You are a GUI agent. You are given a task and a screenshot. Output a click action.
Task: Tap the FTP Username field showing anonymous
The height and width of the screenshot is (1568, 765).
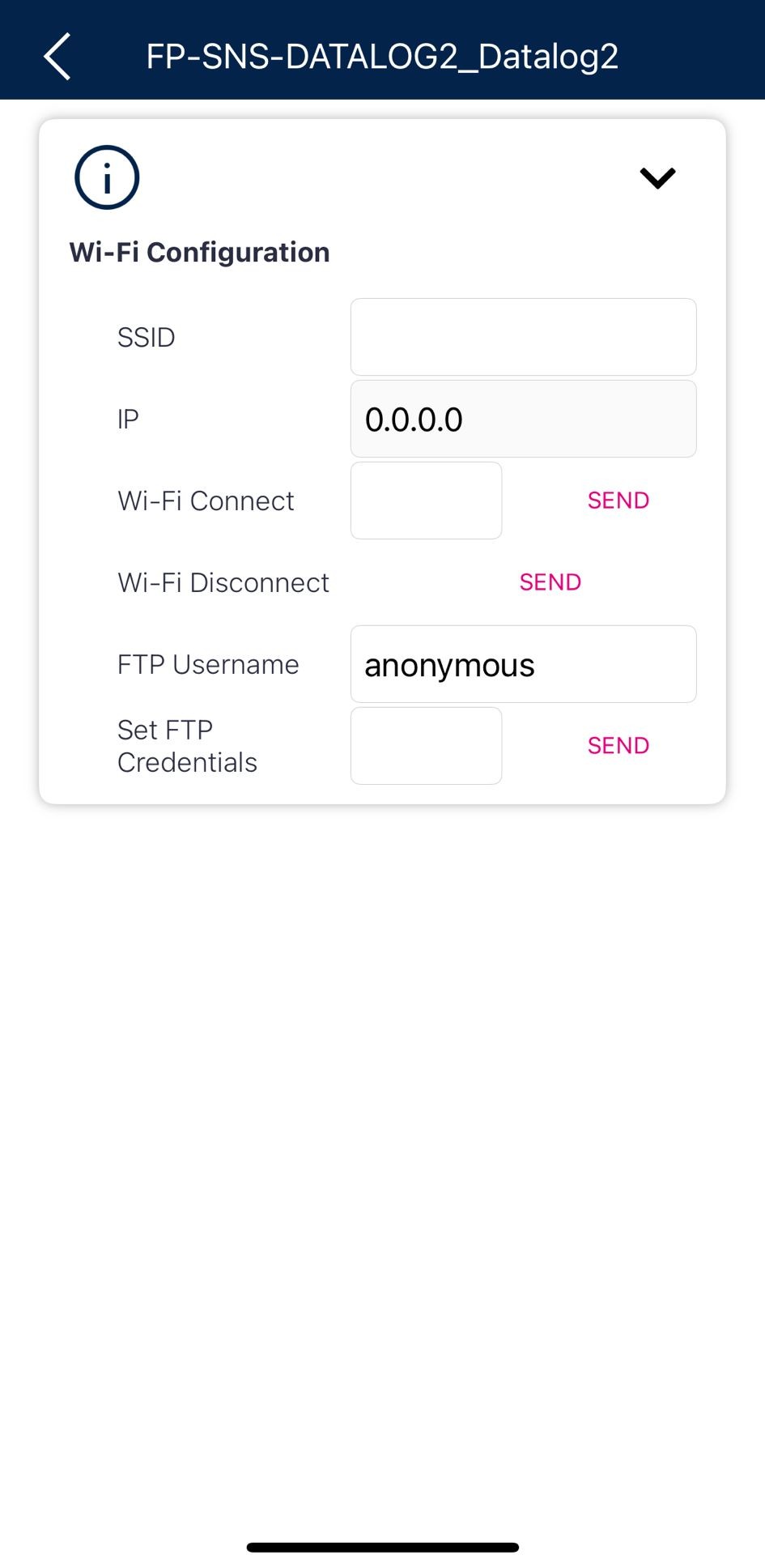[523, 664]
